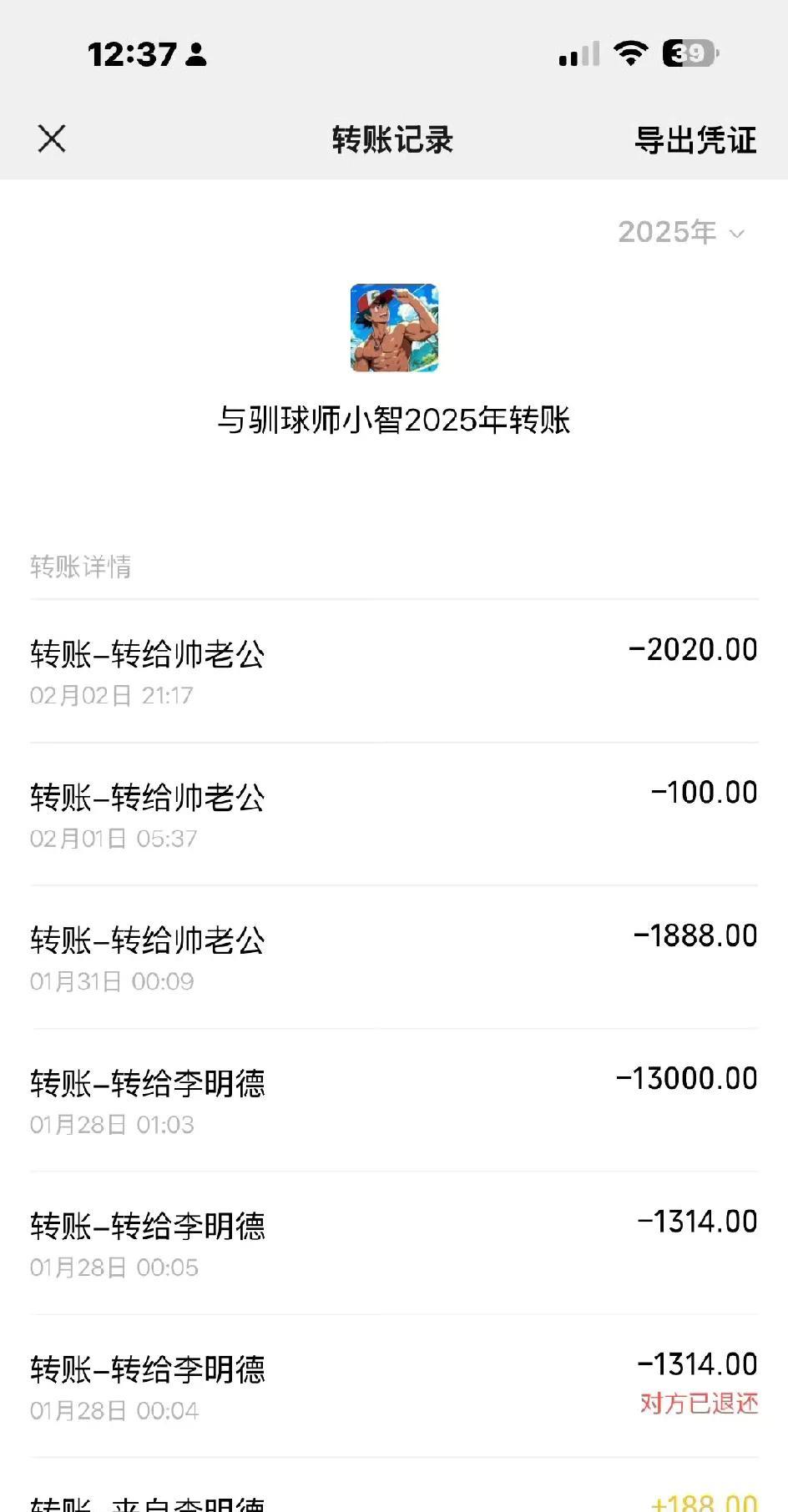Open the -100.00 transfer on 02月01日
788x1512 pixels.
[x=394, y=814]
